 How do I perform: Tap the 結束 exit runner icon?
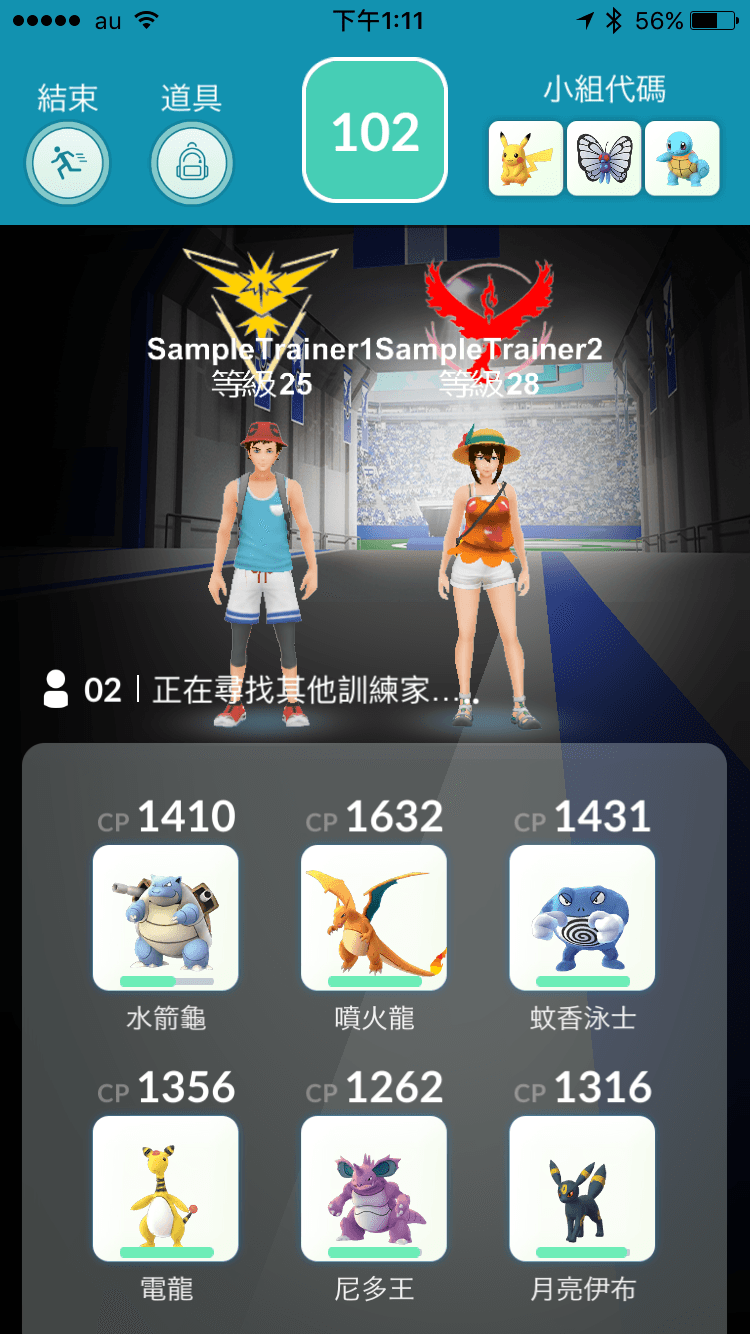coord(68,163)
